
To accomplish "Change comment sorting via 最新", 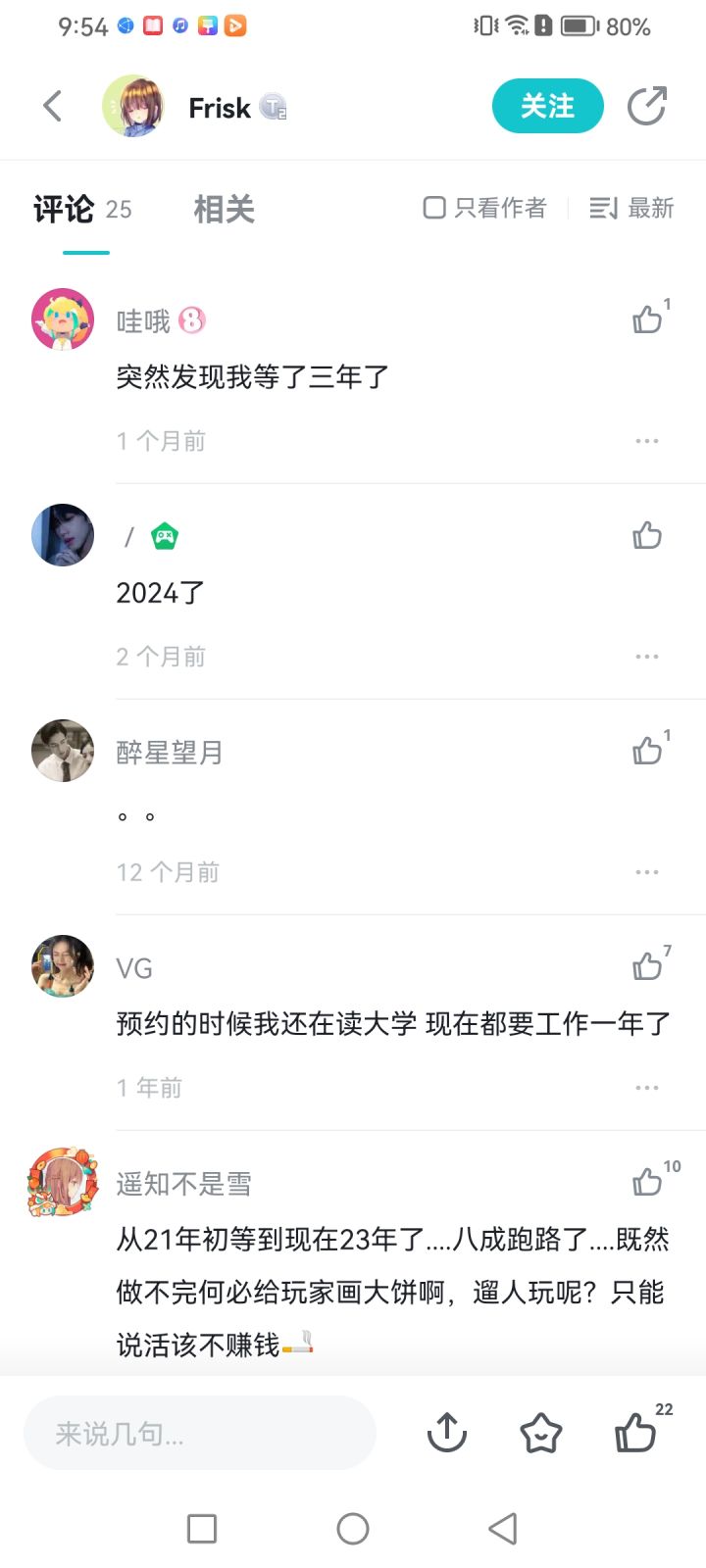I will tap(631, 208).
